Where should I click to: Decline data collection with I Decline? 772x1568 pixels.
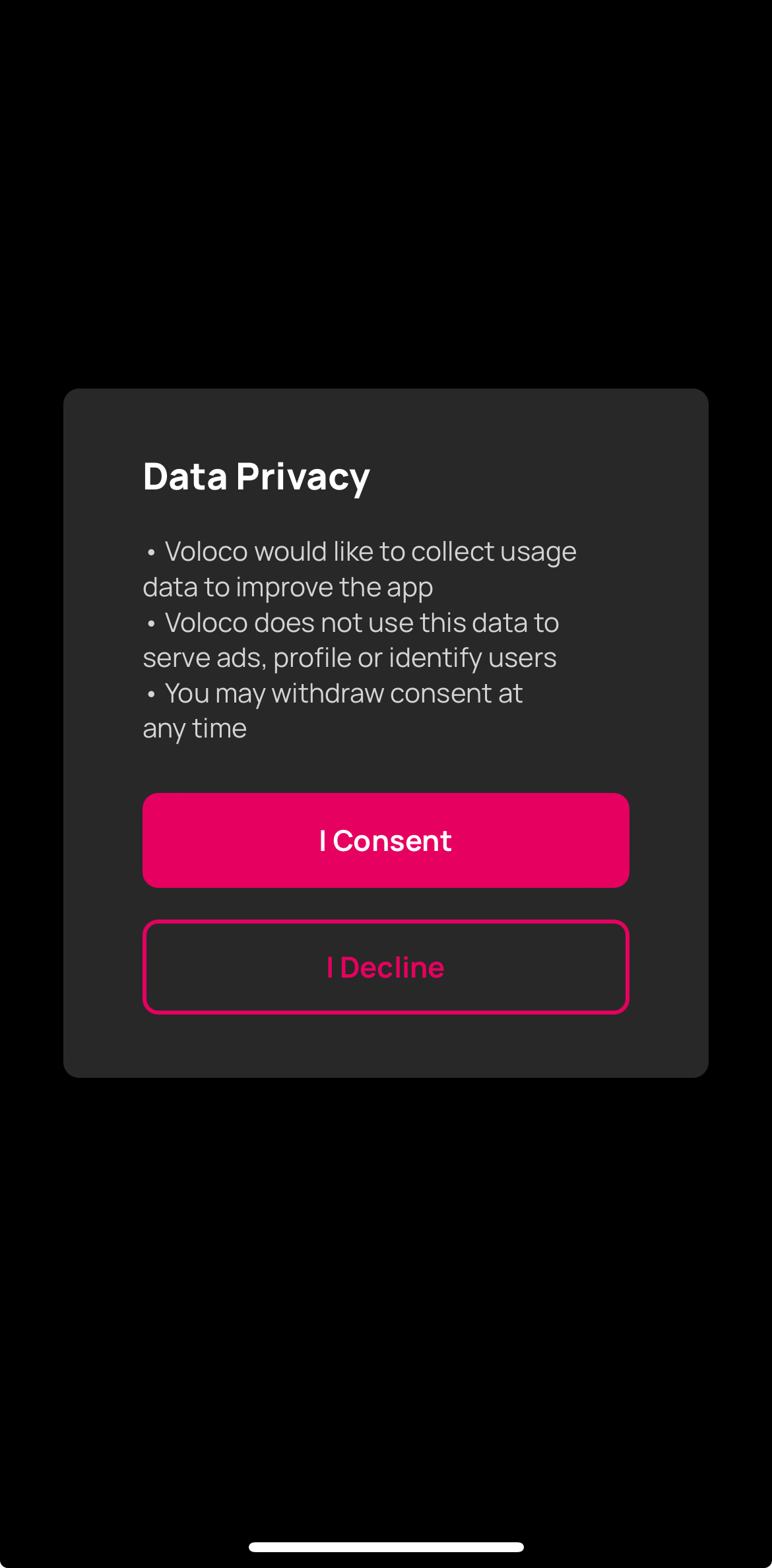[385, 967]
